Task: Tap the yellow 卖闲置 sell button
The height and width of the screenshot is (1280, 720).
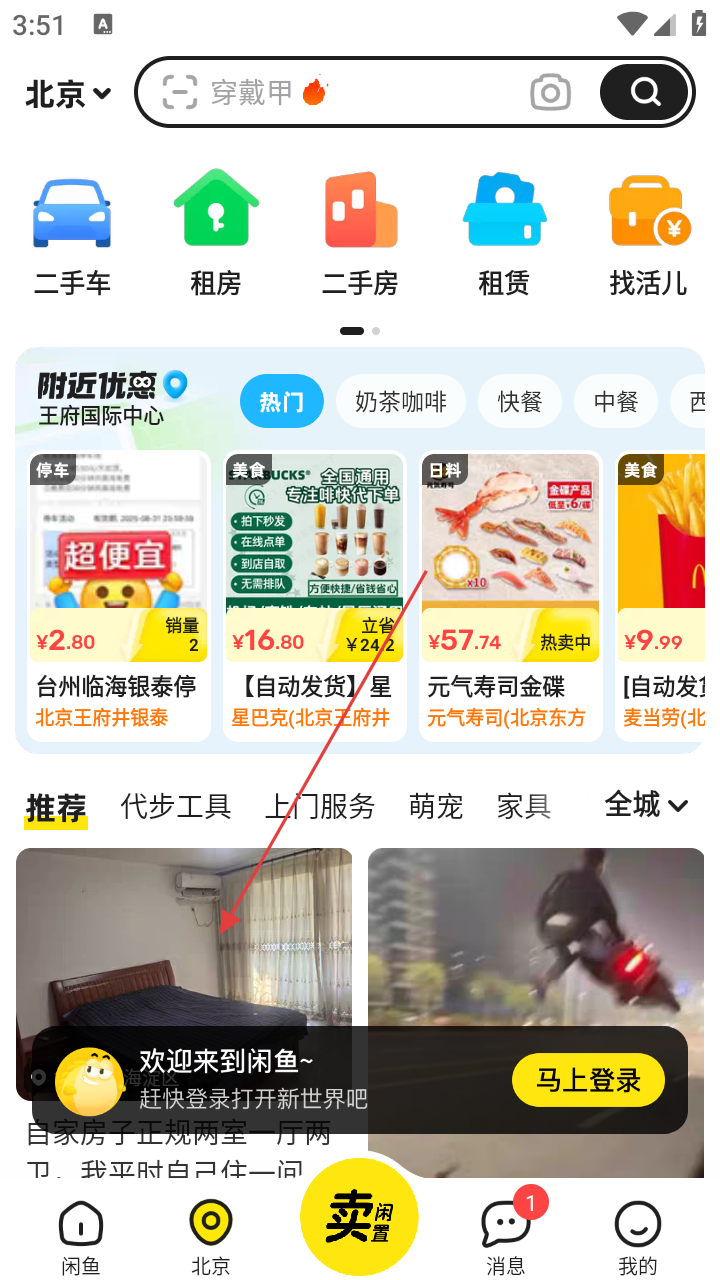Action: point(359,1216)
